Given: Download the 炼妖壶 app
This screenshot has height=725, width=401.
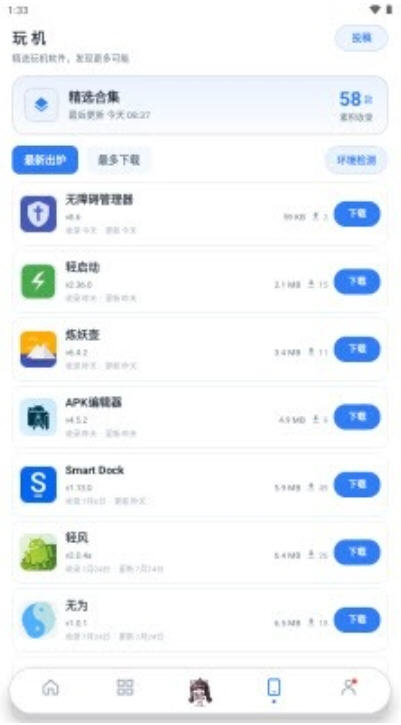Looking at the screenshot, I should coord(357,349).
